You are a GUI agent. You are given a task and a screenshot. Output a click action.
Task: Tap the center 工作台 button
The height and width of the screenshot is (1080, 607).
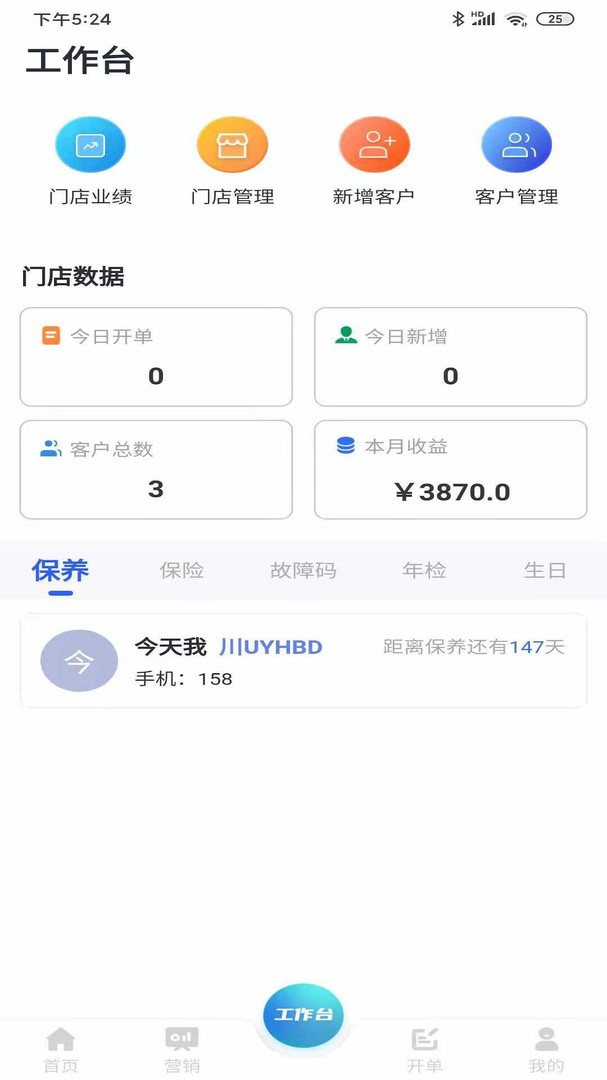point(303,1016)
